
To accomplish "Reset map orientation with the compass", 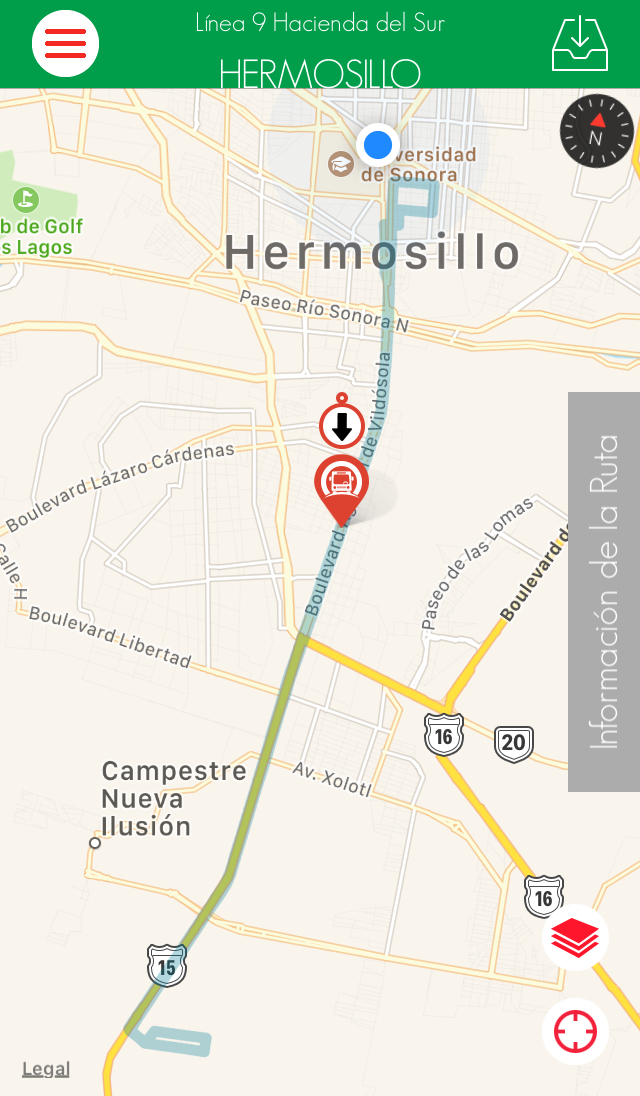I will tap(596, 132).
